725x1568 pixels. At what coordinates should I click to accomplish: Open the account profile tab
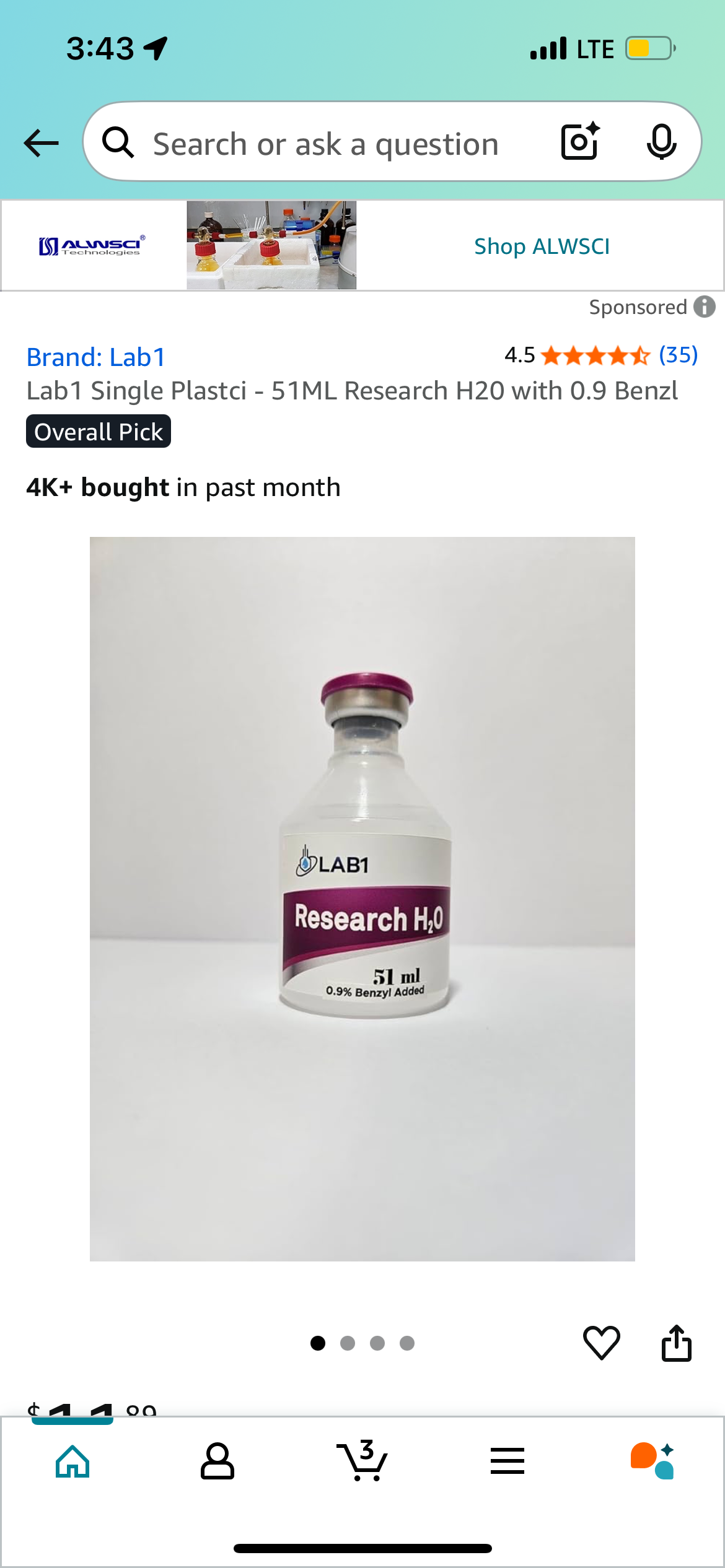217,1461
